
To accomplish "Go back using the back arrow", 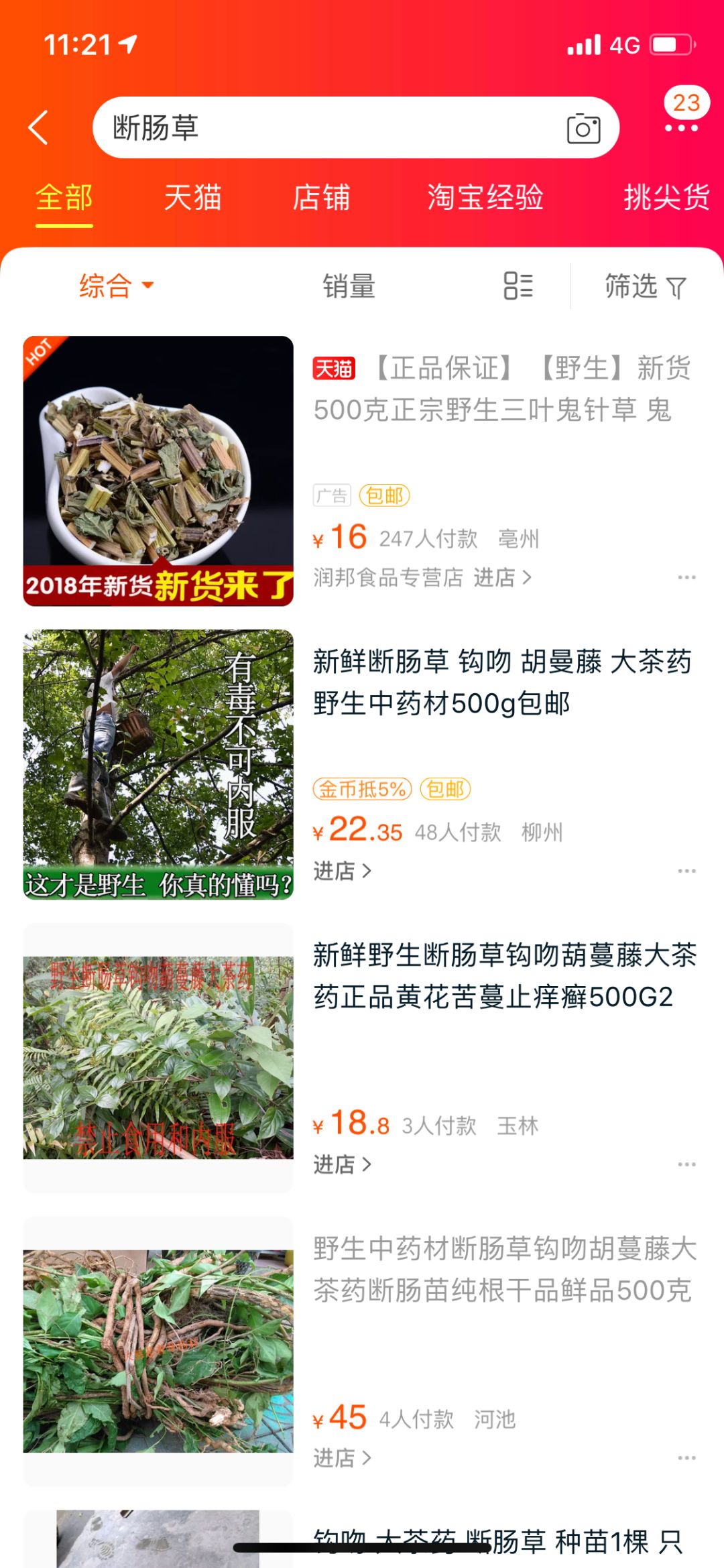I will 38,127.
